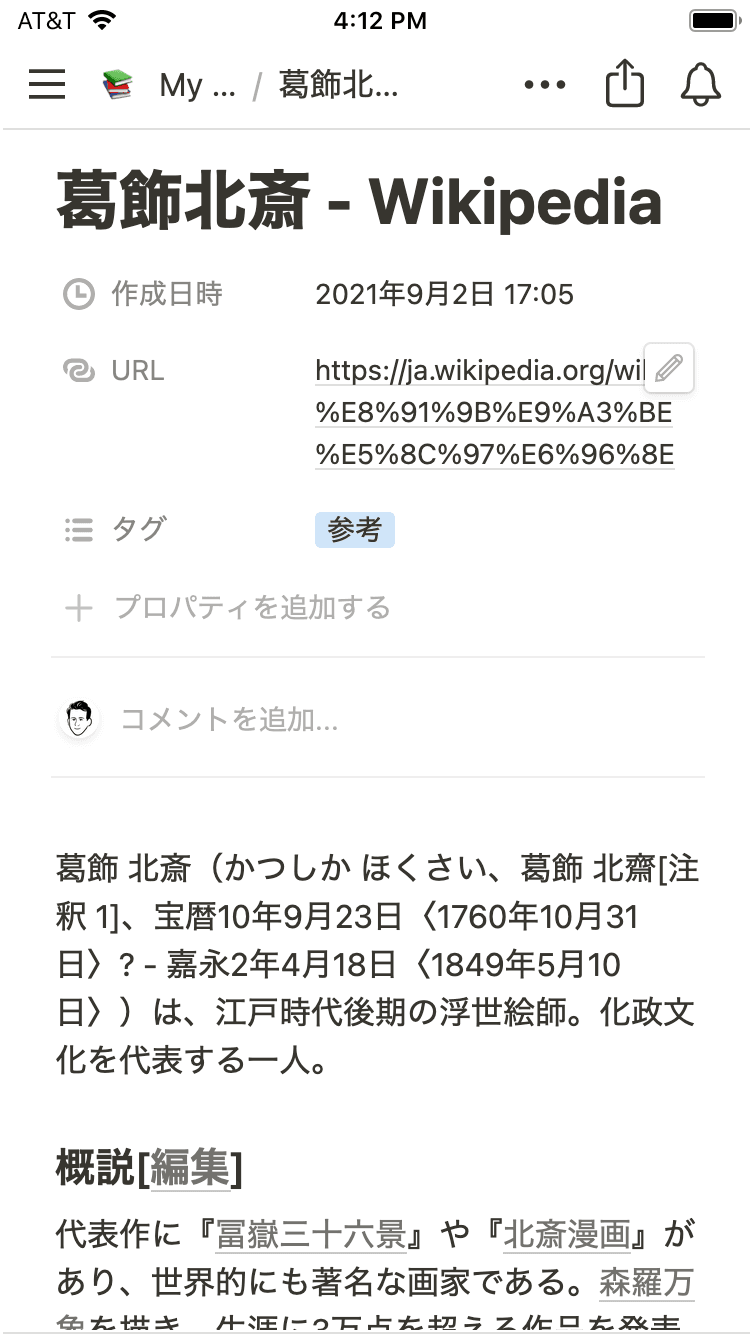Follow the 森羅万象 link
Screen dimensions: 750x1334
pos(646,1282)
